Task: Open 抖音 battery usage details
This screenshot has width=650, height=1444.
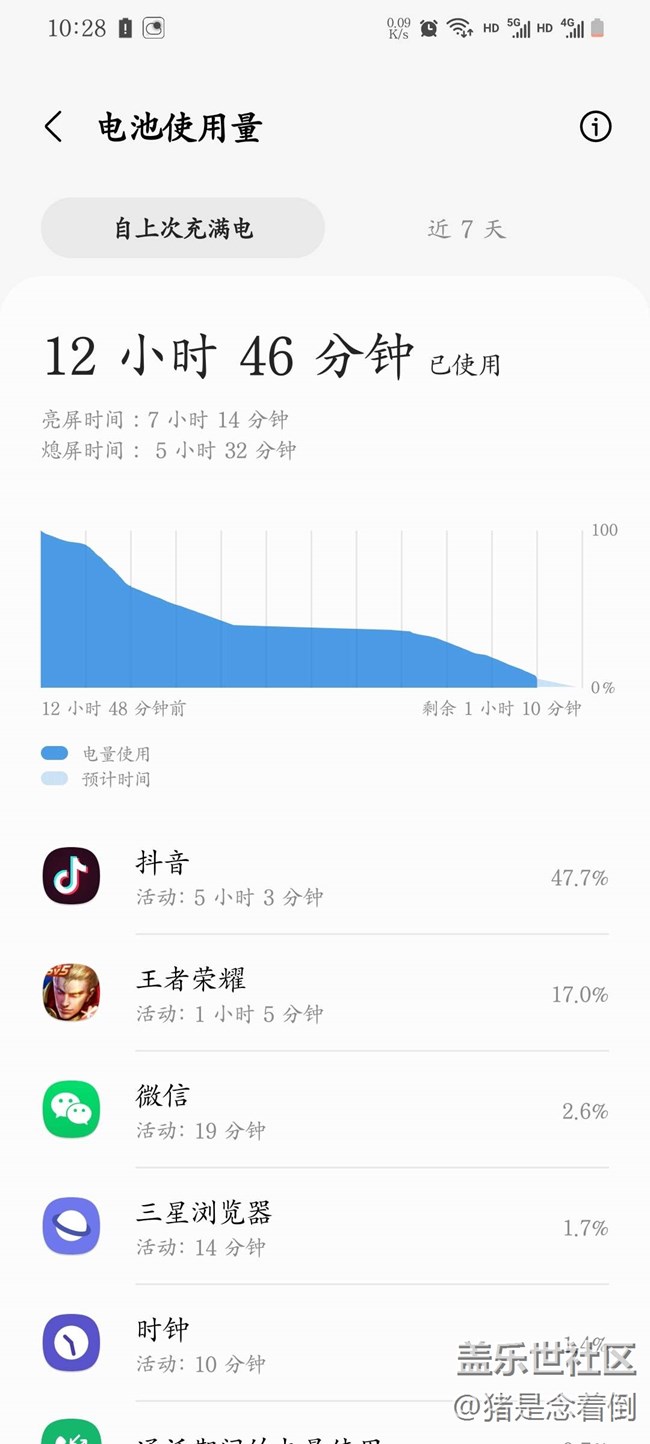Action: click(x=325, y=877)
